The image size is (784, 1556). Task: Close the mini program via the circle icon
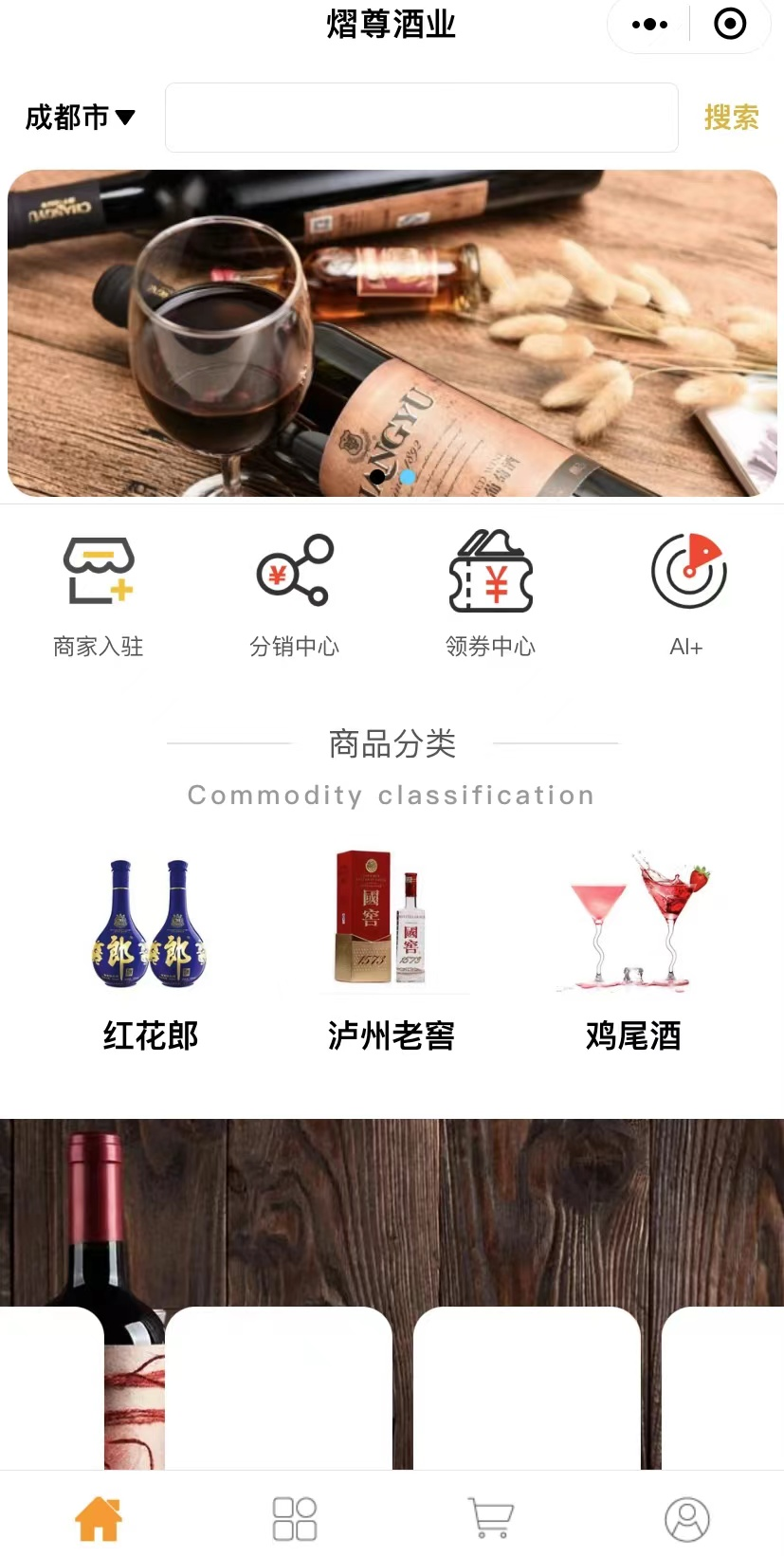click(729, 25)
